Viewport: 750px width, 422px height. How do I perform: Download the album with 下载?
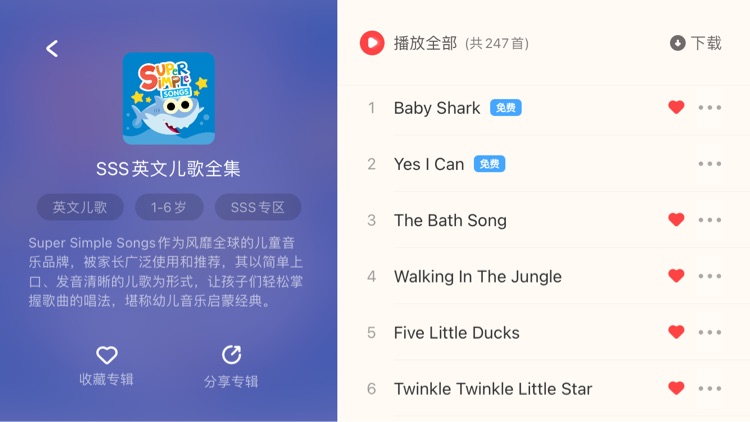(696, 43)
